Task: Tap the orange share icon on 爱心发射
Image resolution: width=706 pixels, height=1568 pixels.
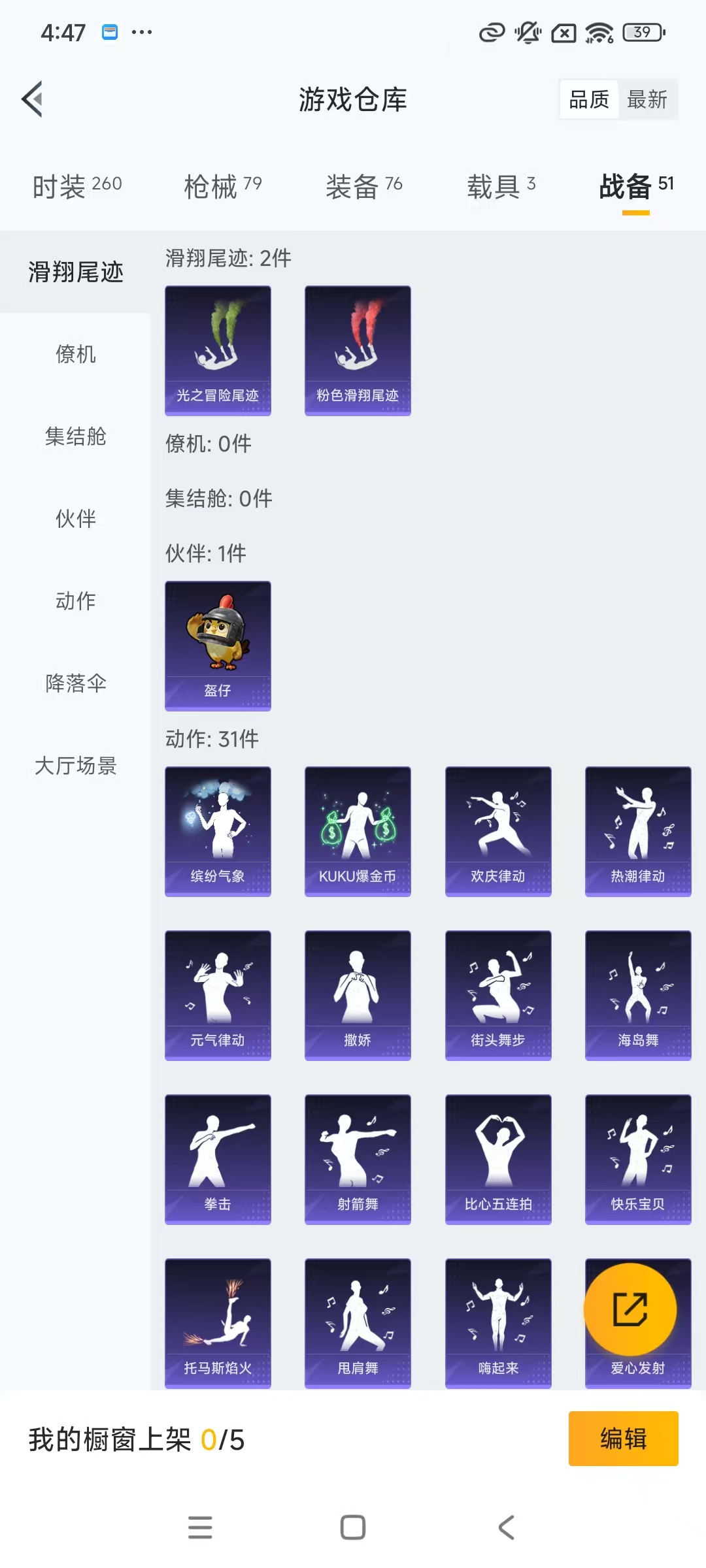Action: click(628, 1310)
